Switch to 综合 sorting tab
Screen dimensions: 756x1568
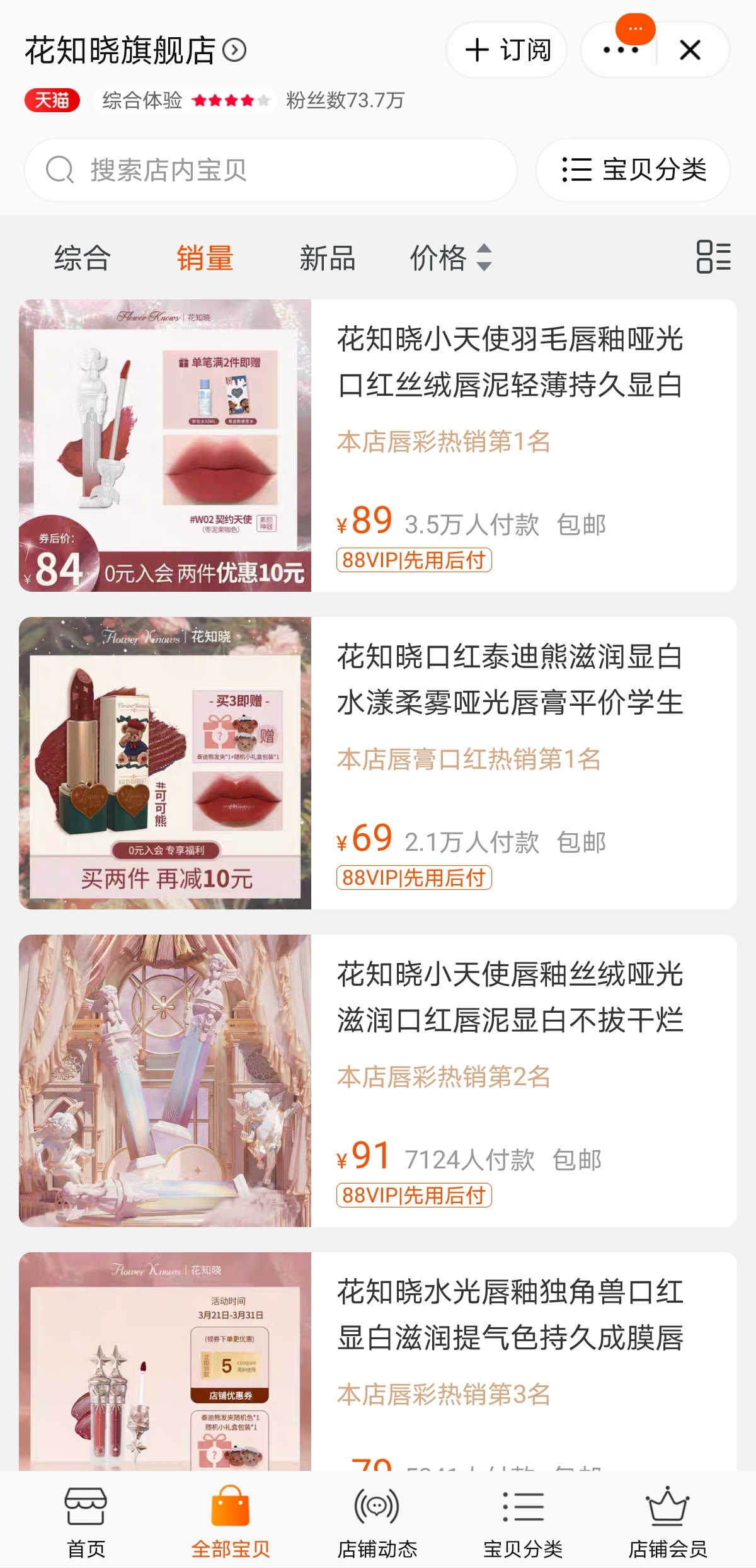pos(83,258)
